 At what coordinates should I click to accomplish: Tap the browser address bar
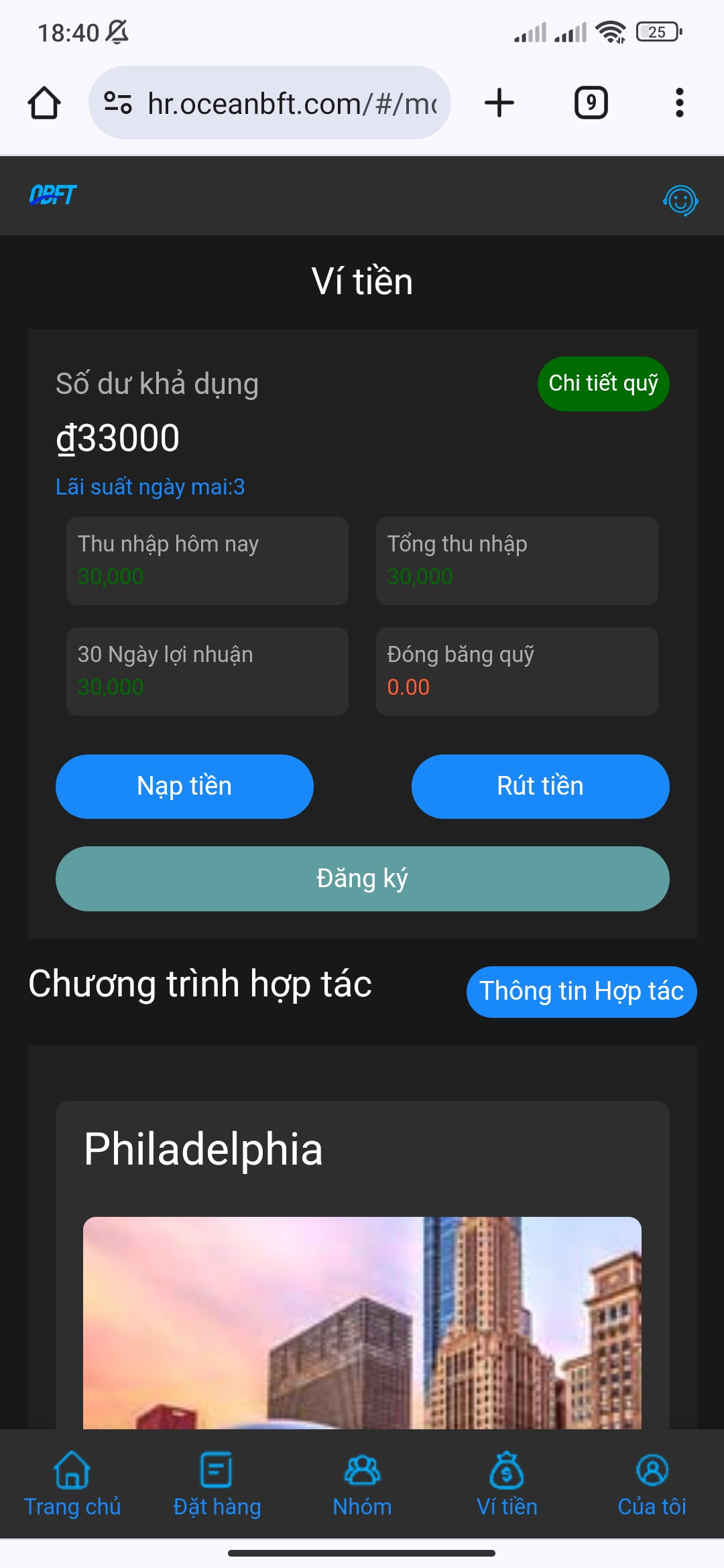(269, 103)
